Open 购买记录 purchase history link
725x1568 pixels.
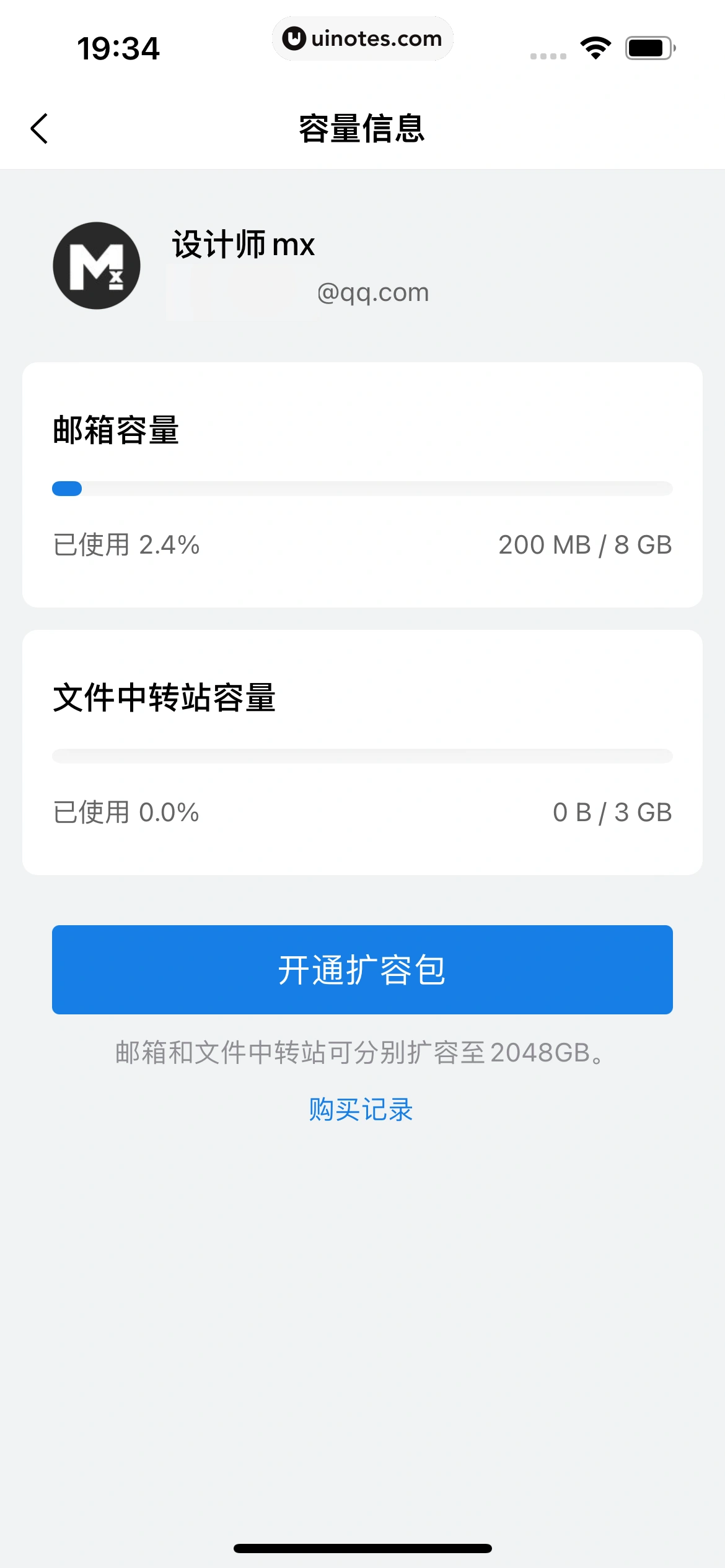[362, 1110]
